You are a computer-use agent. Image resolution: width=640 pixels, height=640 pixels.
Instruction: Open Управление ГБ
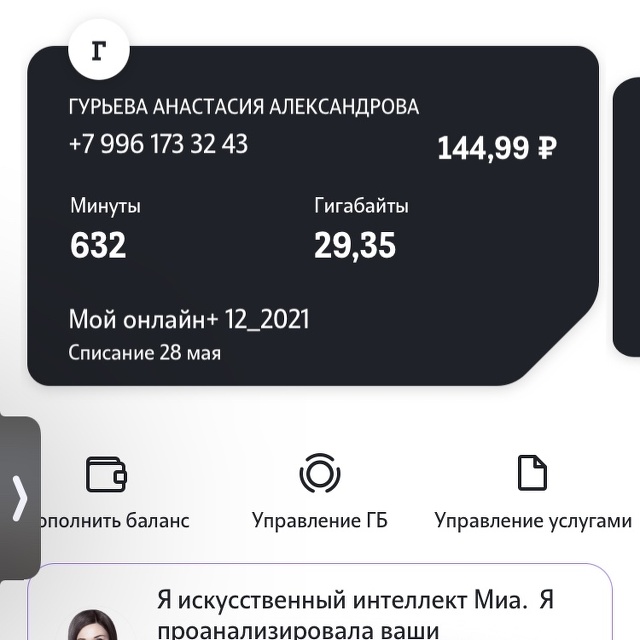(320, 490)
